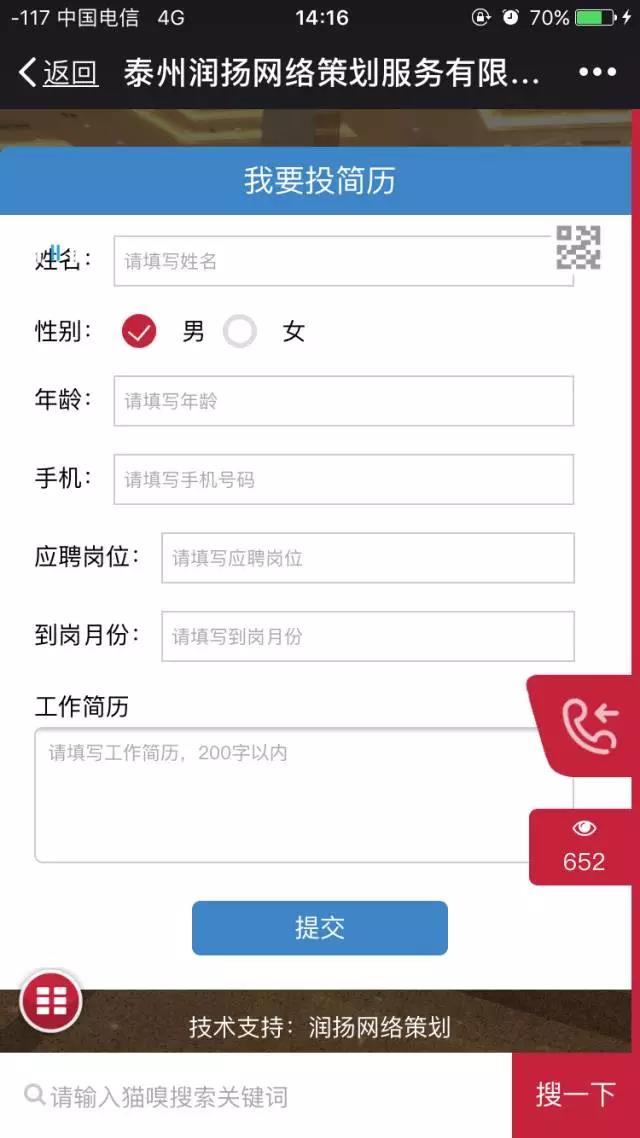Viewport: 640px width, 1138px height.
Task: Tap the 到岗月份 start month field
Action: (x=367, y=636)
